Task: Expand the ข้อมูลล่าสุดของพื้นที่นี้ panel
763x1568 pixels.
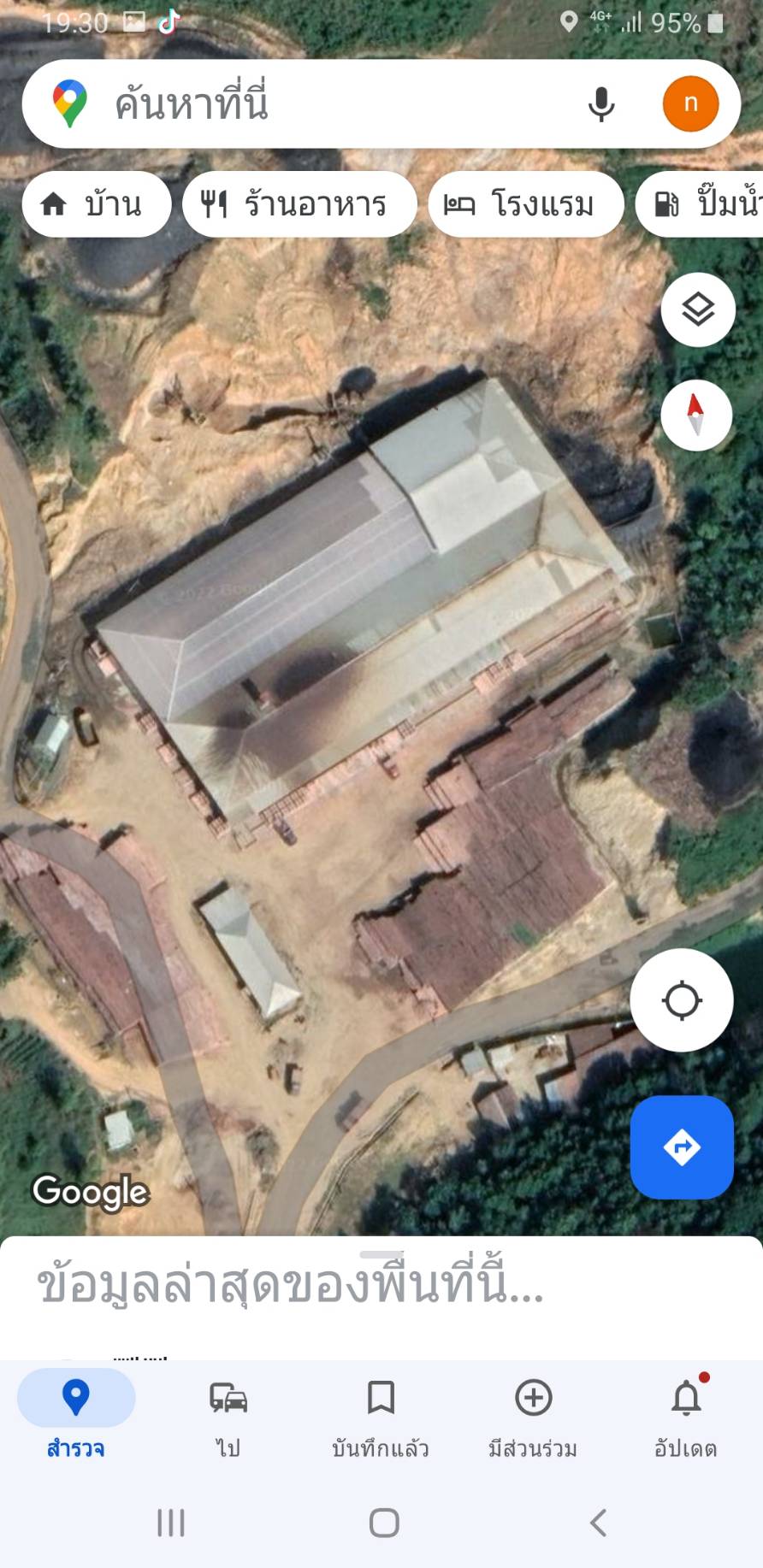Action: 381,1284
